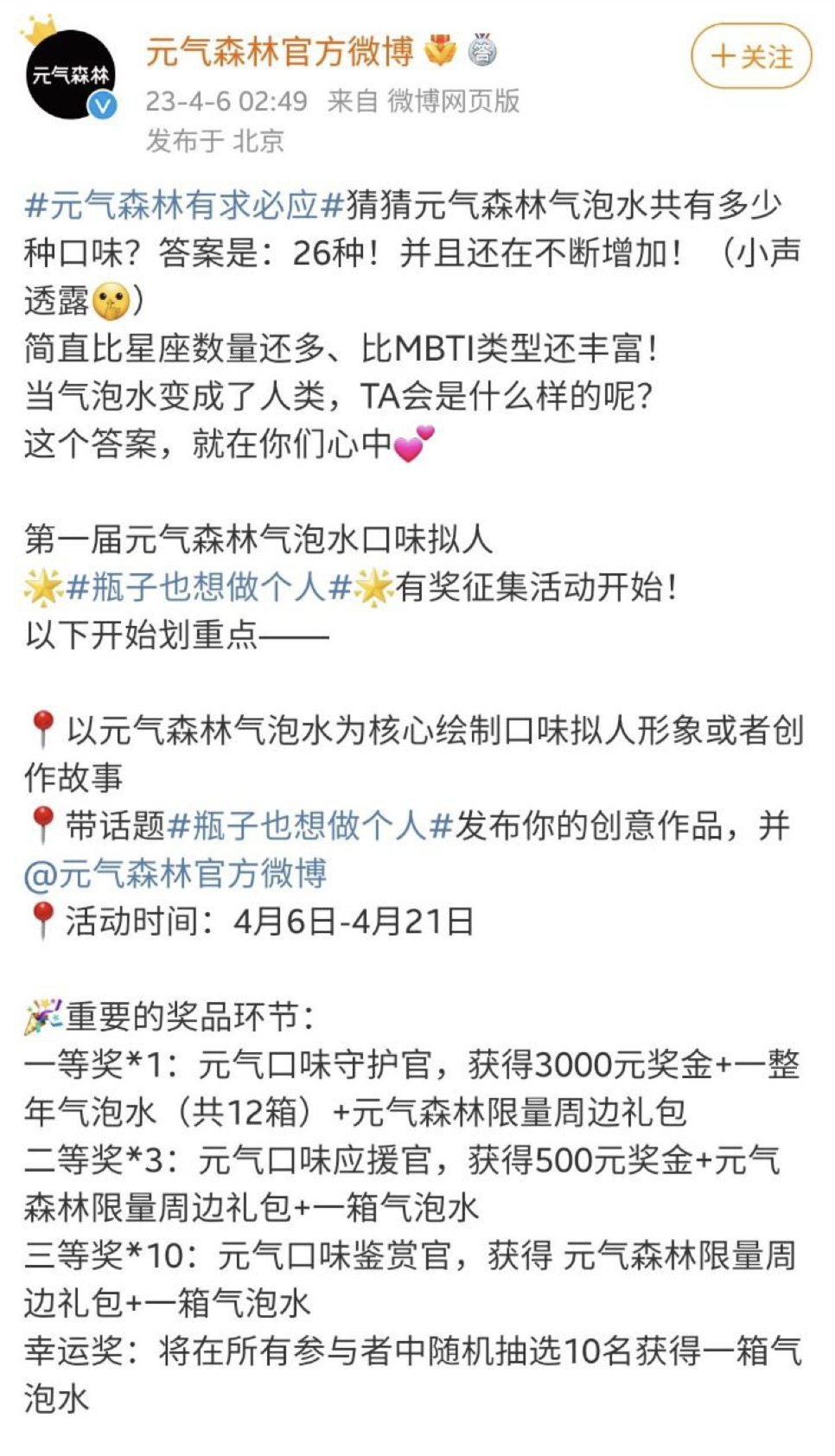This screenshot has width=835, height=1456.
Task: Open #瓶子也想做个人# hashtag between the star emojis
Action: coord(208,588)
